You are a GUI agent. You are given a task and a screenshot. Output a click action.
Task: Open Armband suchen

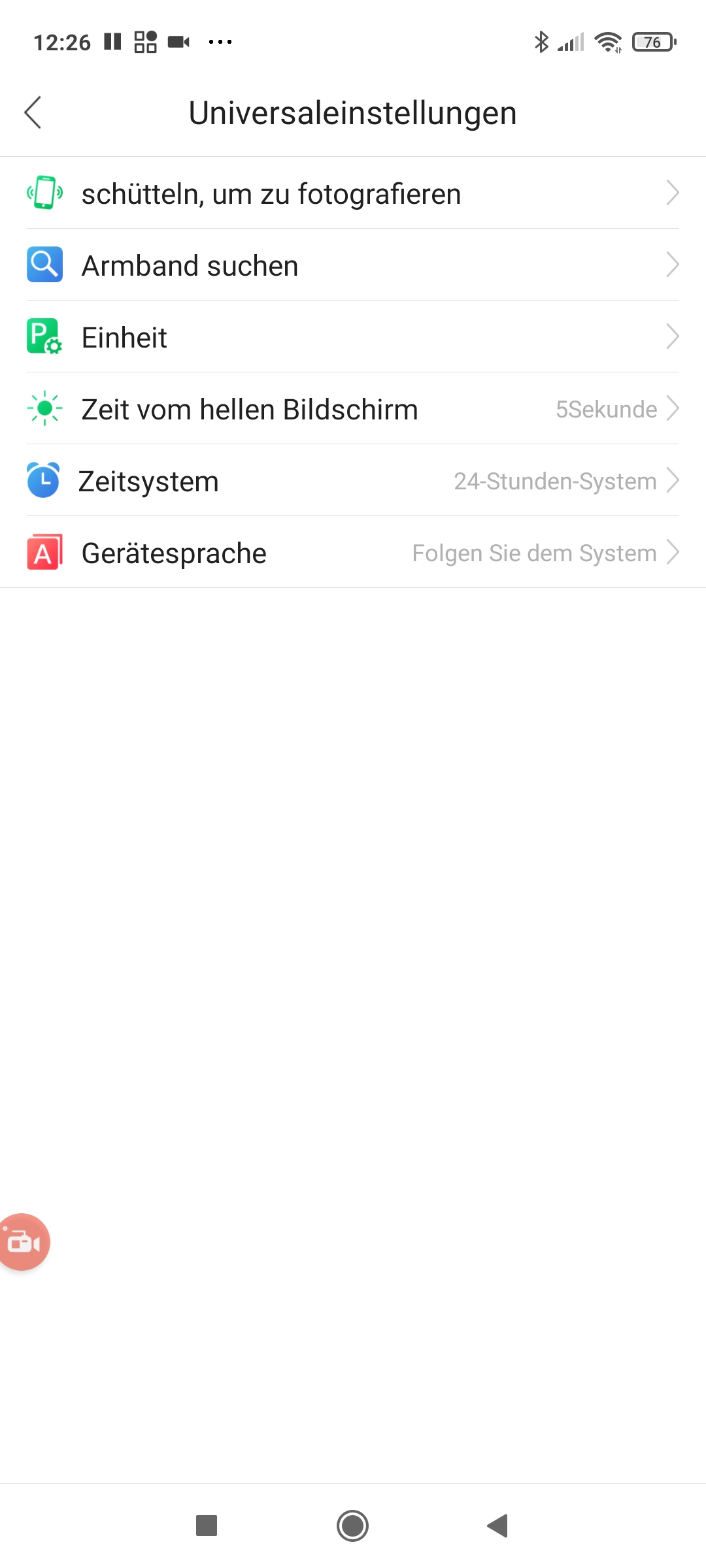[x=353, y=265]
